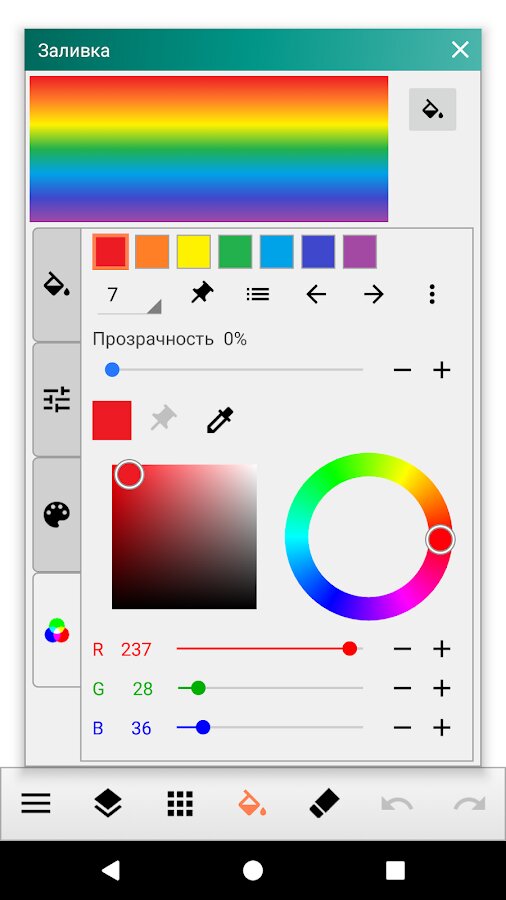Decrease the B value with minus
Screen dimensions: 506x900
[402, 728]
